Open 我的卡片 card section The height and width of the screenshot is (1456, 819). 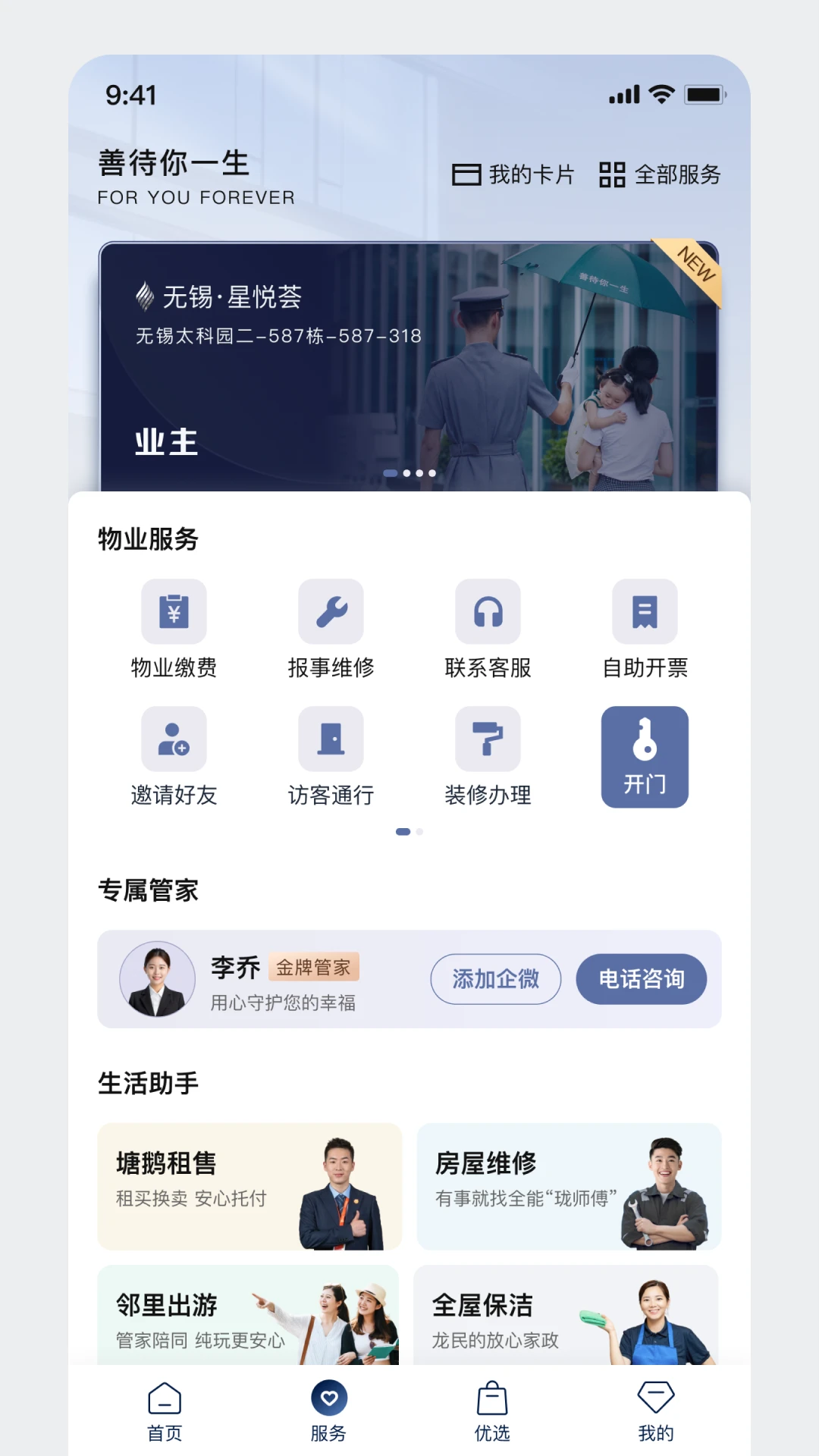pyautogui.click(x=514, y=174)
